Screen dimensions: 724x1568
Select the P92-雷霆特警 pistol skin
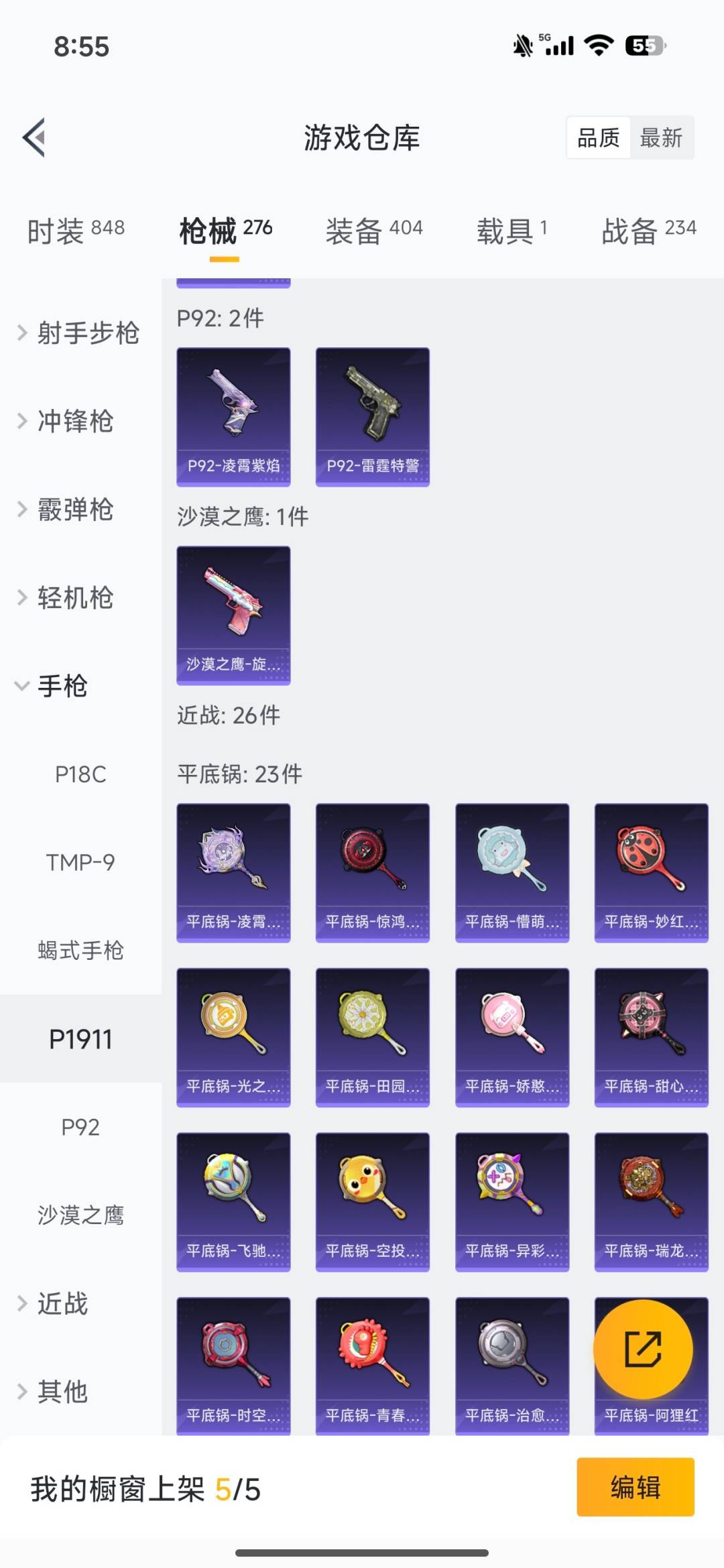coord(372,414)
